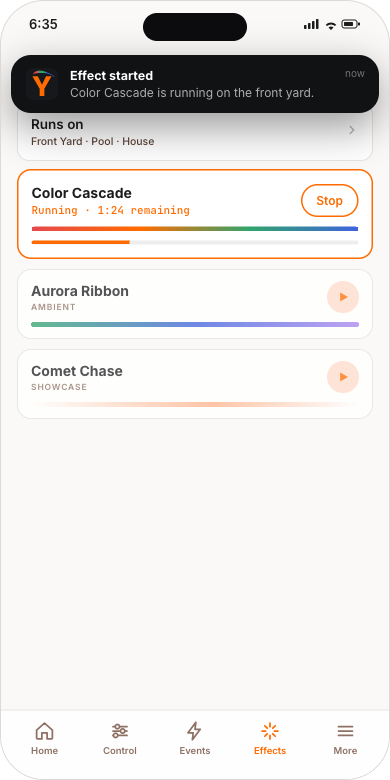
Task: Switch to the Control tab
Action: (x=120, y=739)
